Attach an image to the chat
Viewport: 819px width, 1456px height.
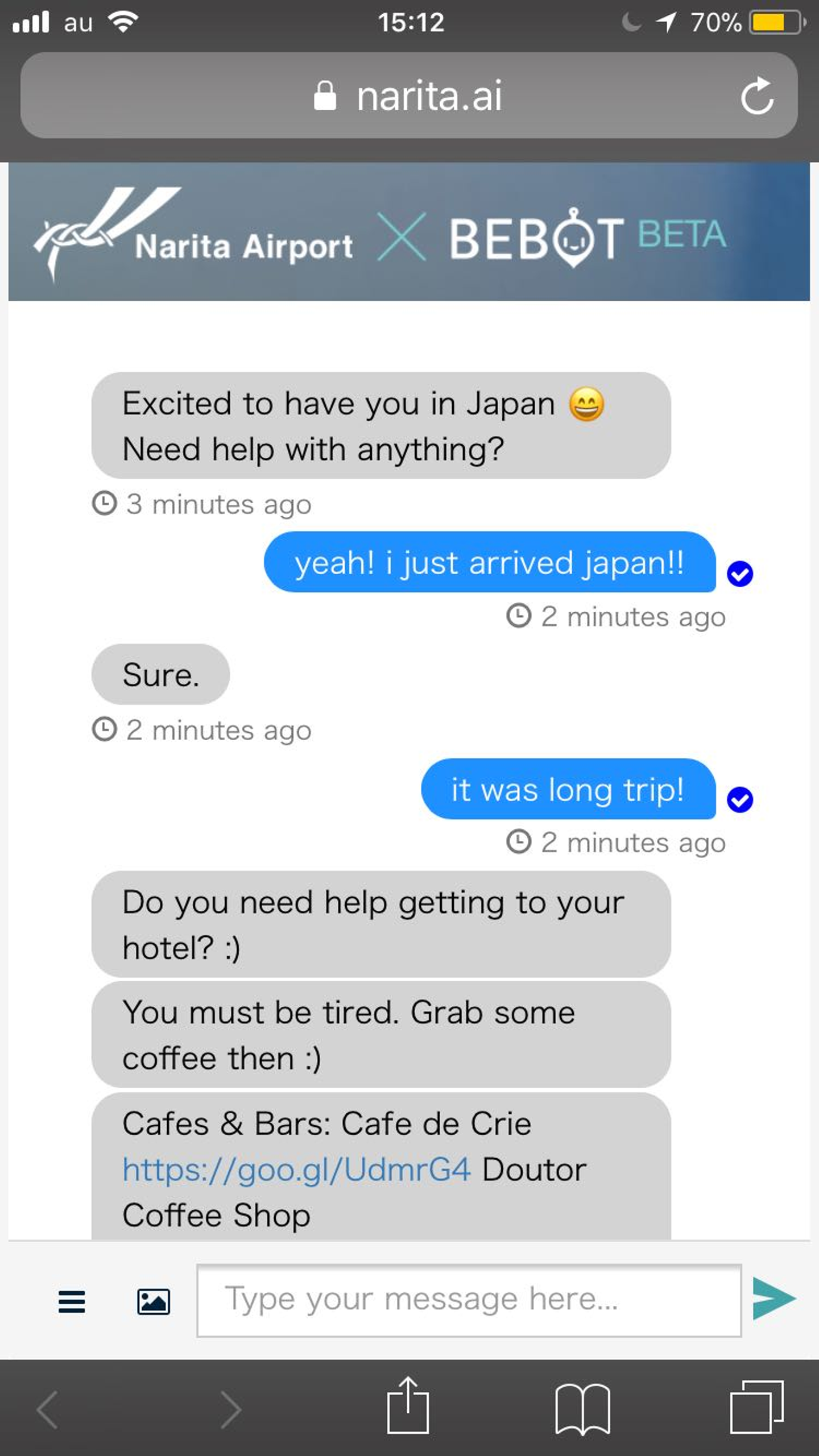[154, 1301]
